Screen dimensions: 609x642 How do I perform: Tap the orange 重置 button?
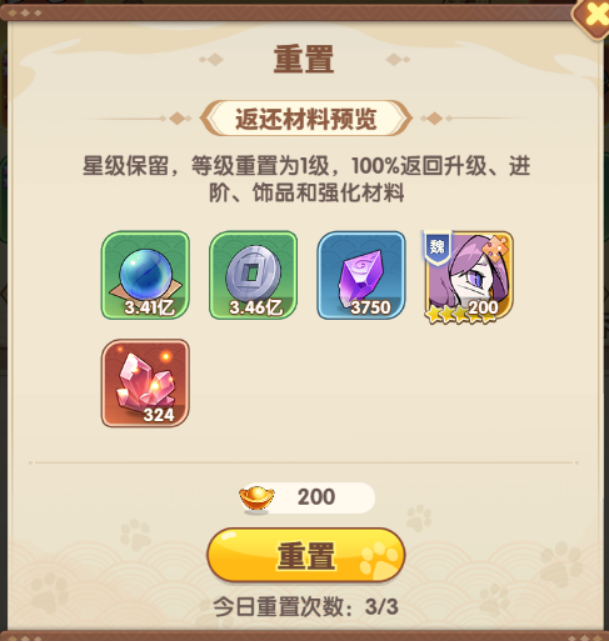coord(305,555)
